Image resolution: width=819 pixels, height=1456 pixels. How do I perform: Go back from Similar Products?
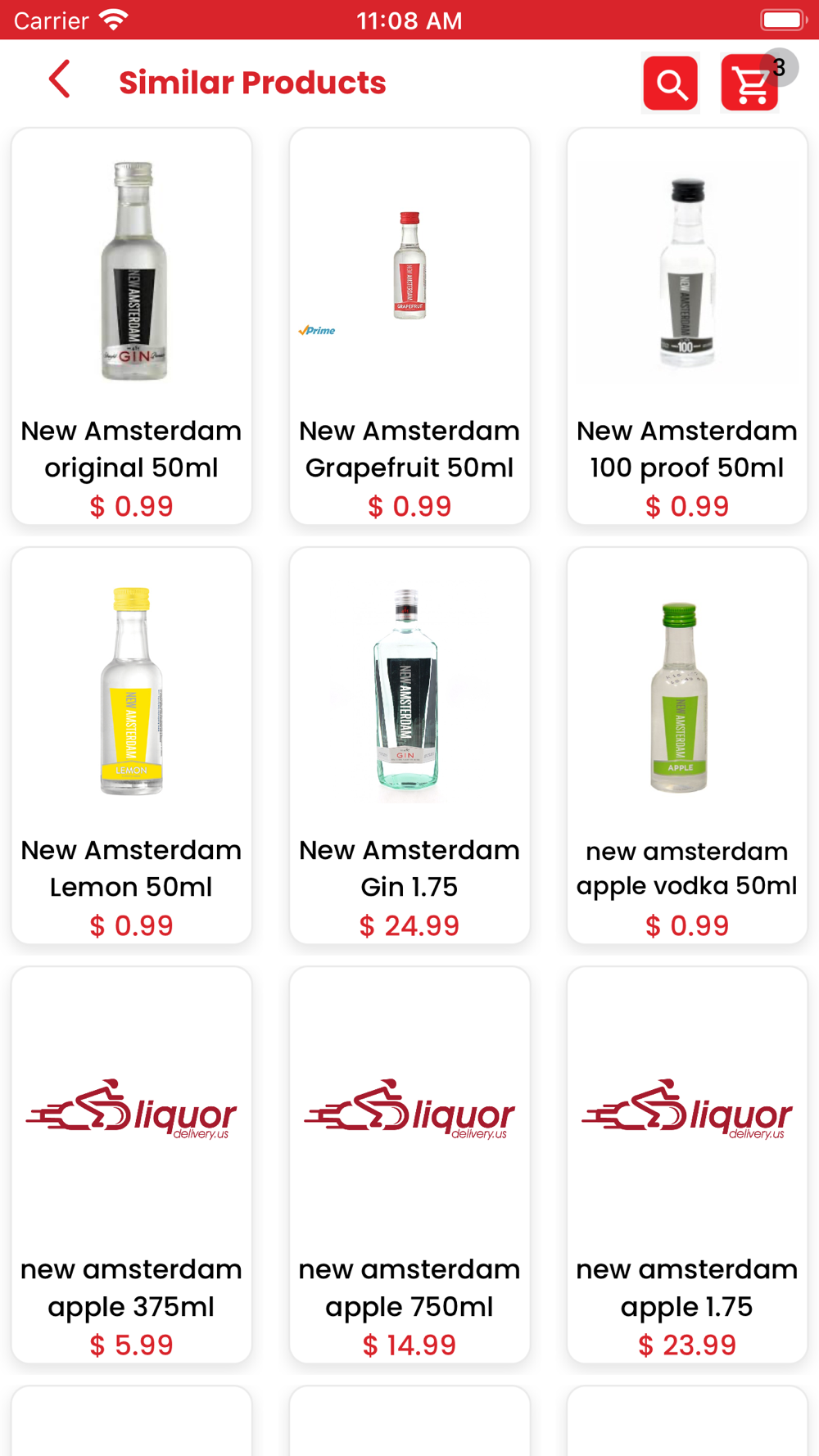59,80
